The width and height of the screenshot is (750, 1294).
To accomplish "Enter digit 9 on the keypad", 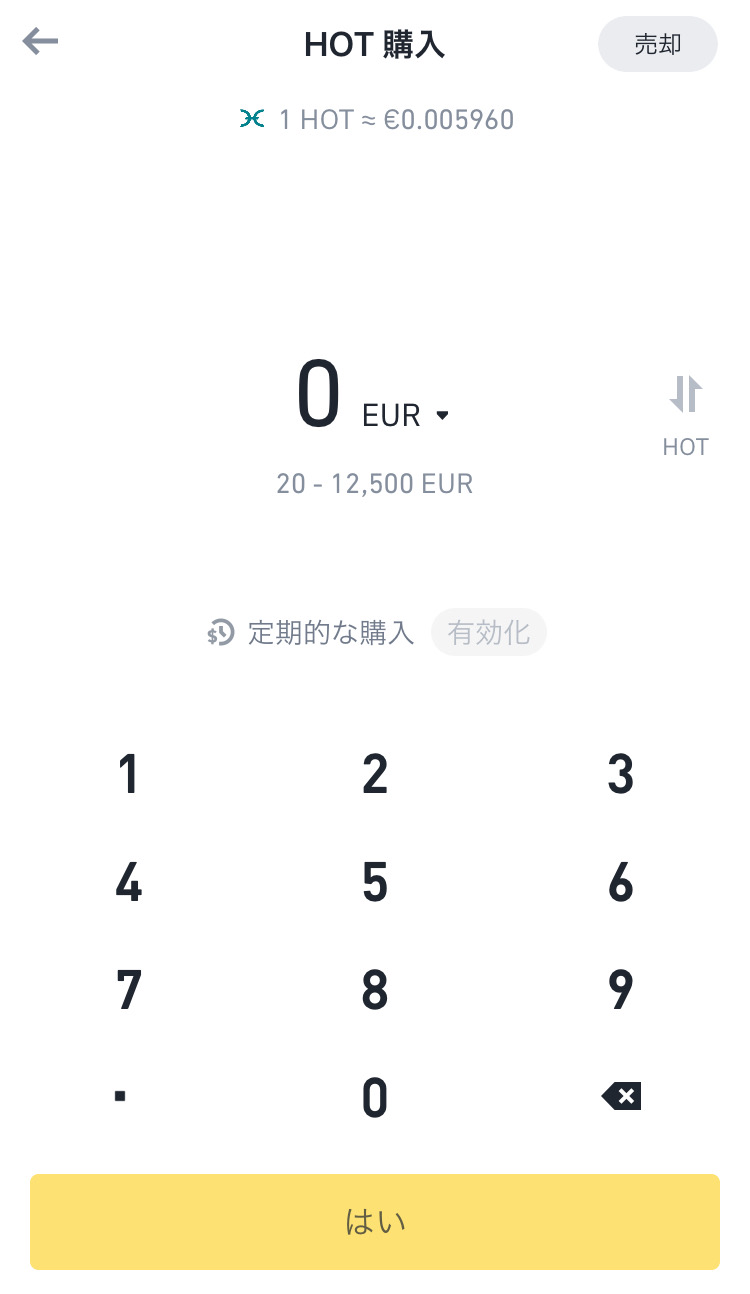I will pyautogui.click(x=621, y=990).
